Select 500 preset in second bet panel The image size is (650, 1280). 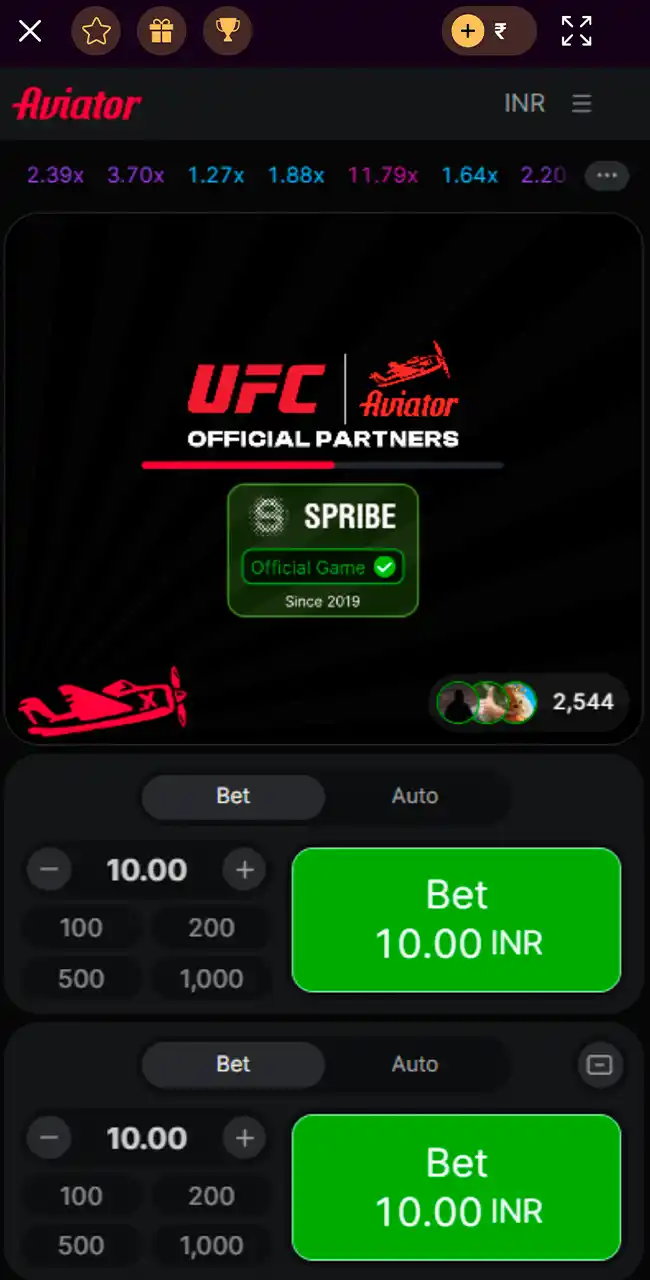tap(81, 1246)
